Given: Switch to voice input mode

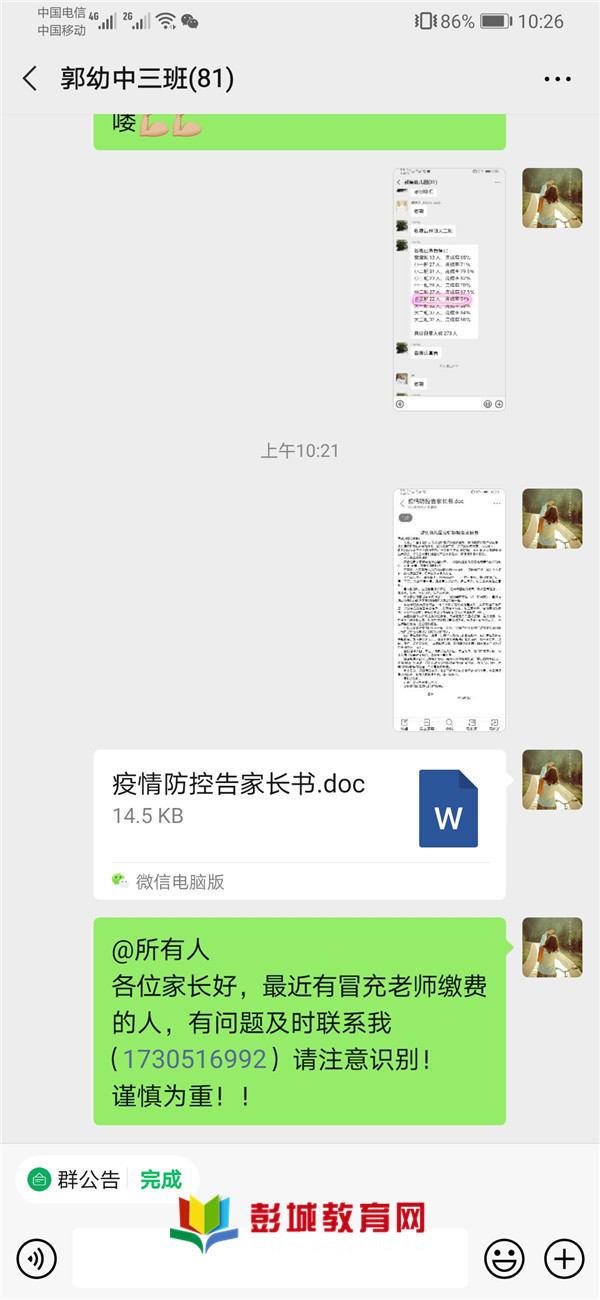Looking at the screenshot, I should [x=36, y=1258].
